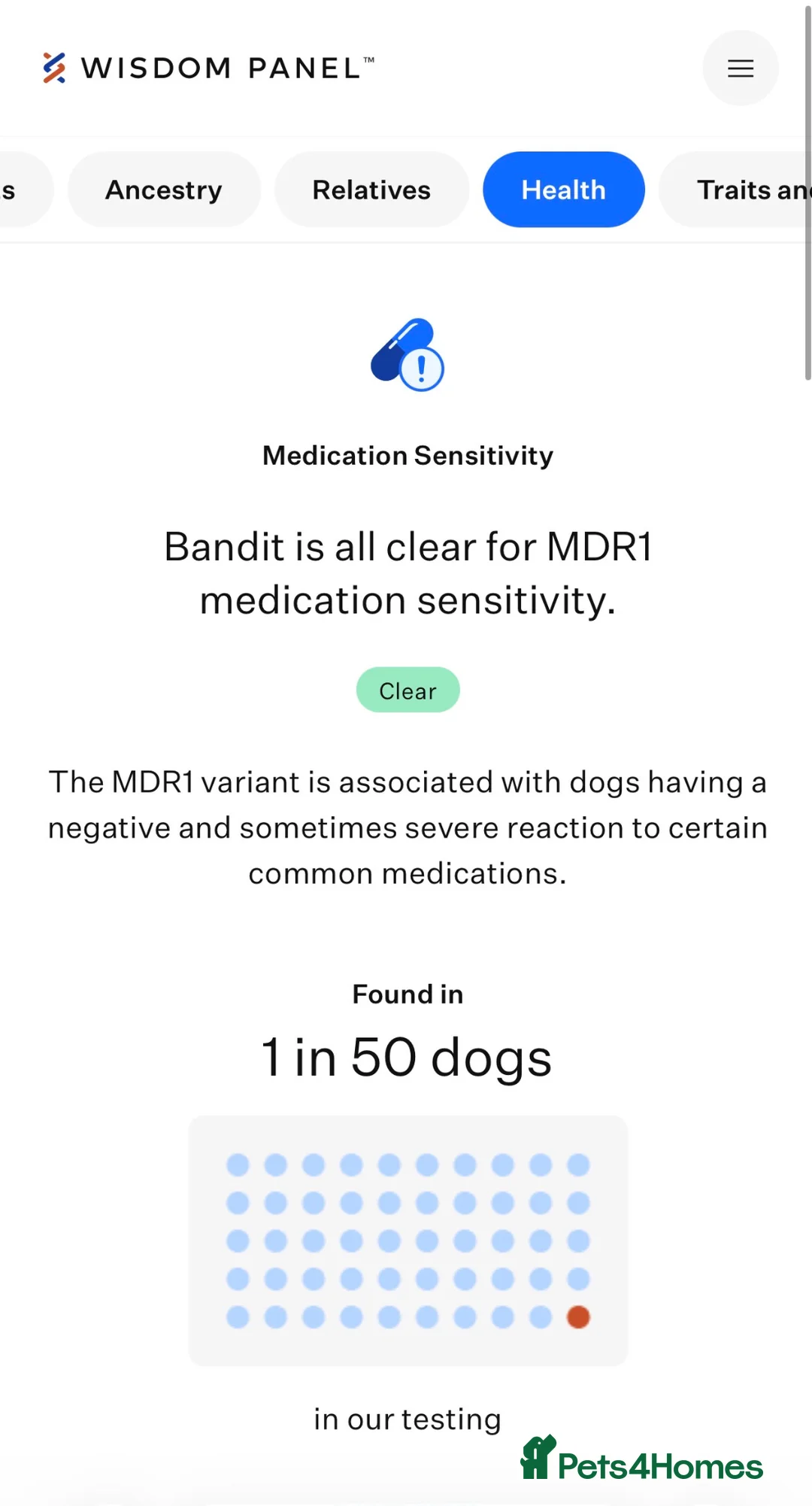Image resolution: width=812 pixels, height=1506 pixels.
Task: Open the Traits tab
Action: point(744,190)
